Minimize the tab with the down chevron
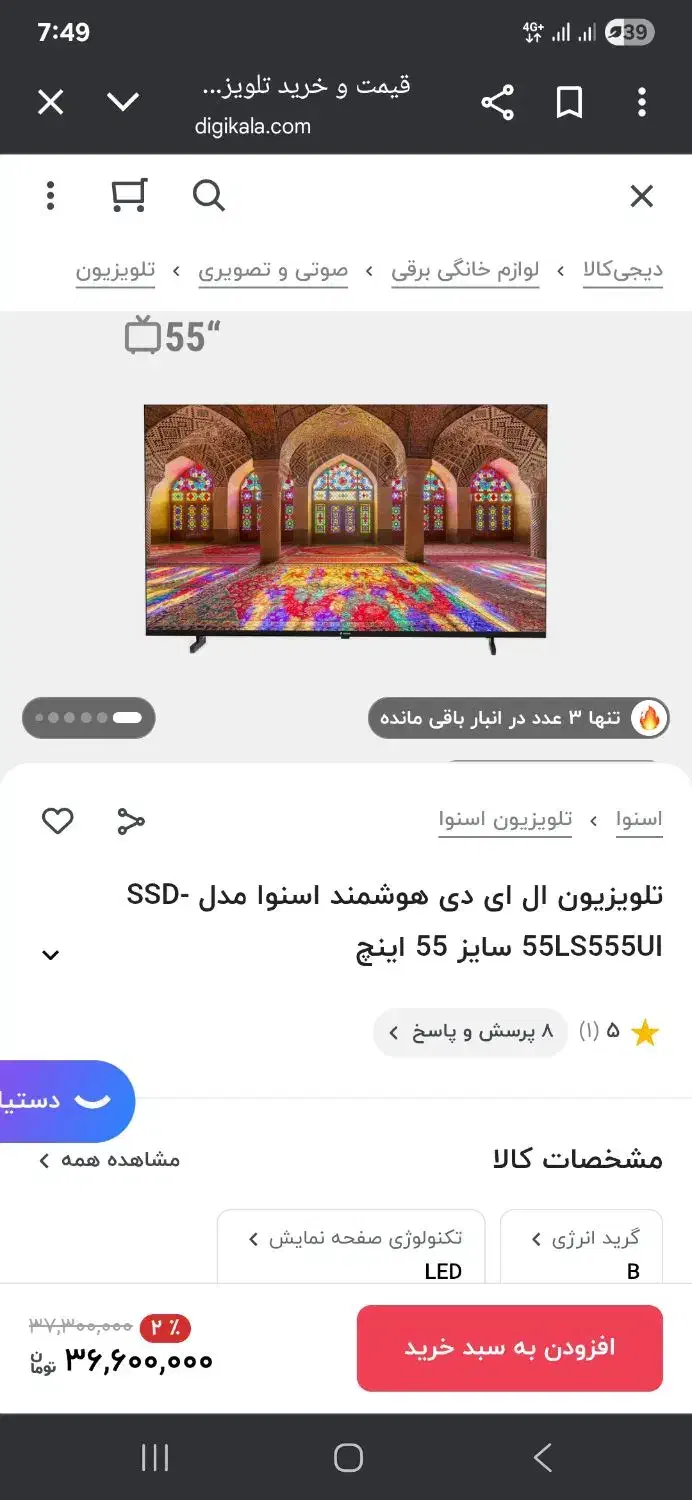Image resolution: width=692 pixels, height=1500 pixels. 123,102
